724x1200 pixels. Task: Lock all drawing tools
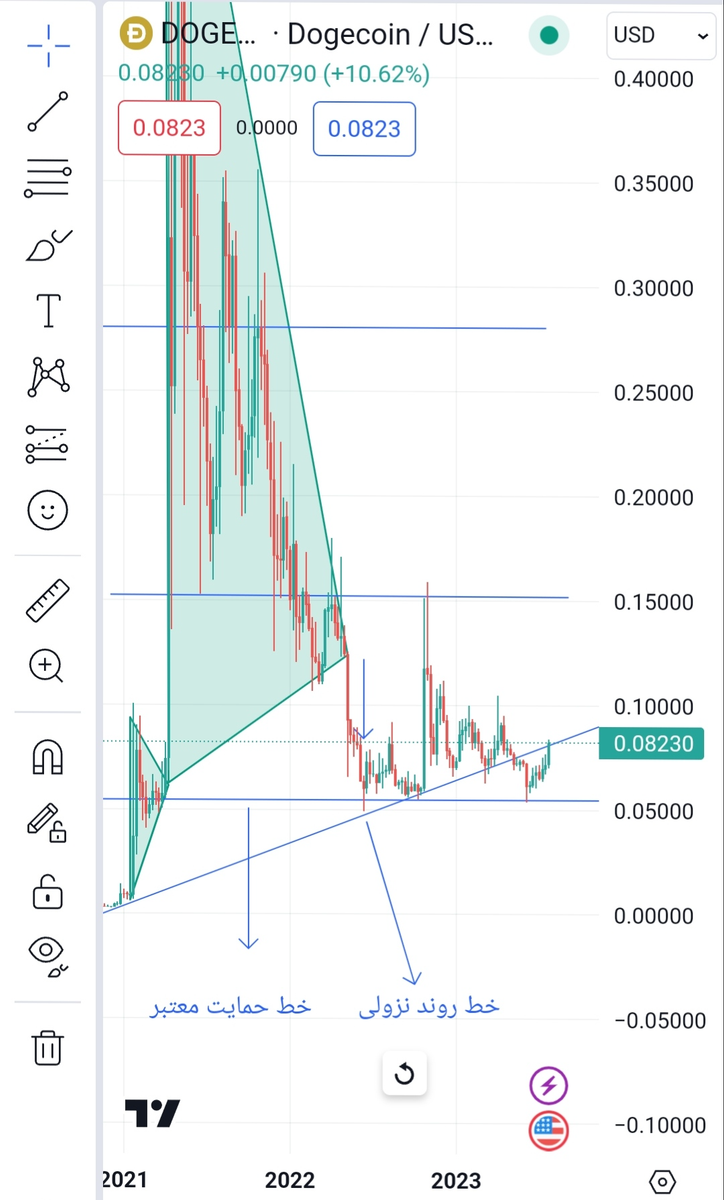pyautogui.click(x=48, y=890)
